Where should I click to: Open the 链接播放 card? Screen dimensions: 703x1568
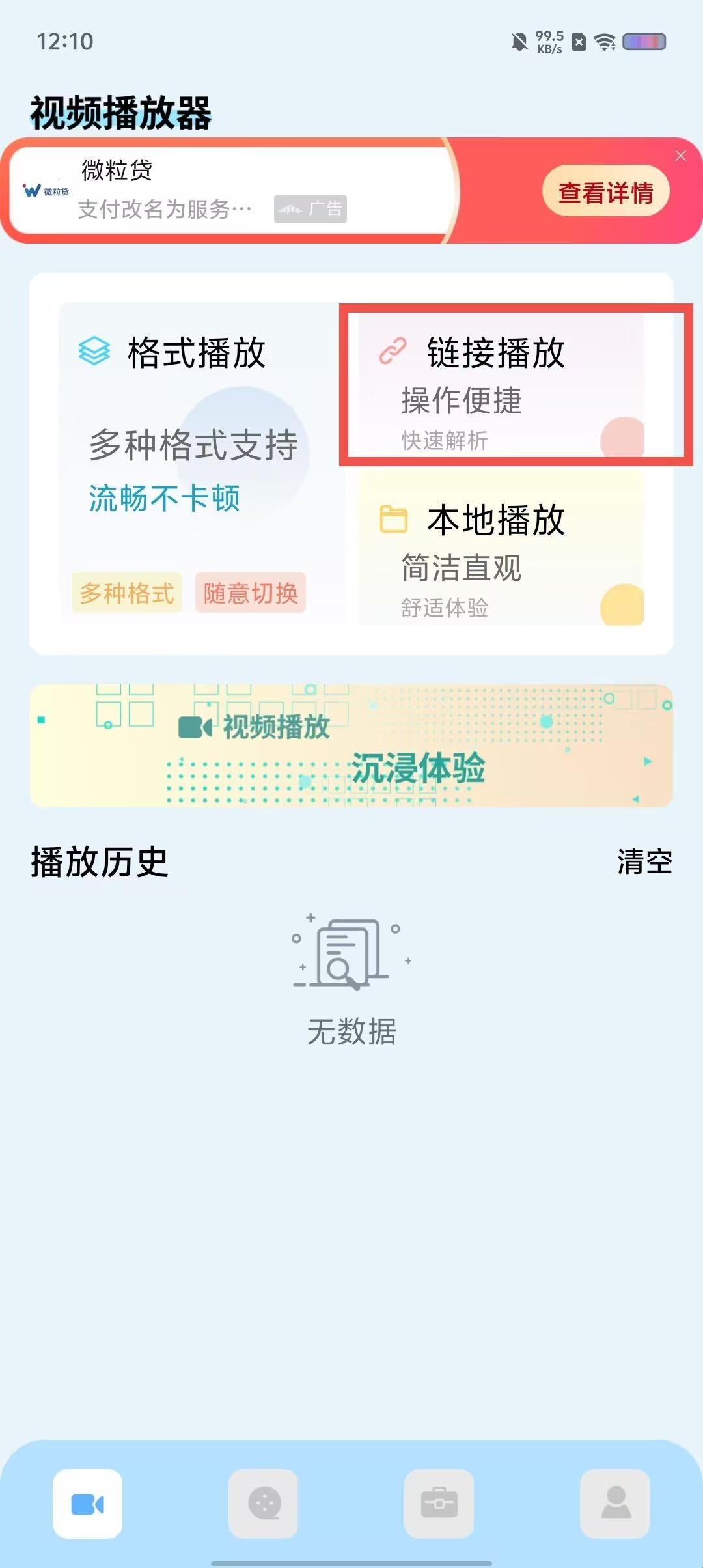501,385
